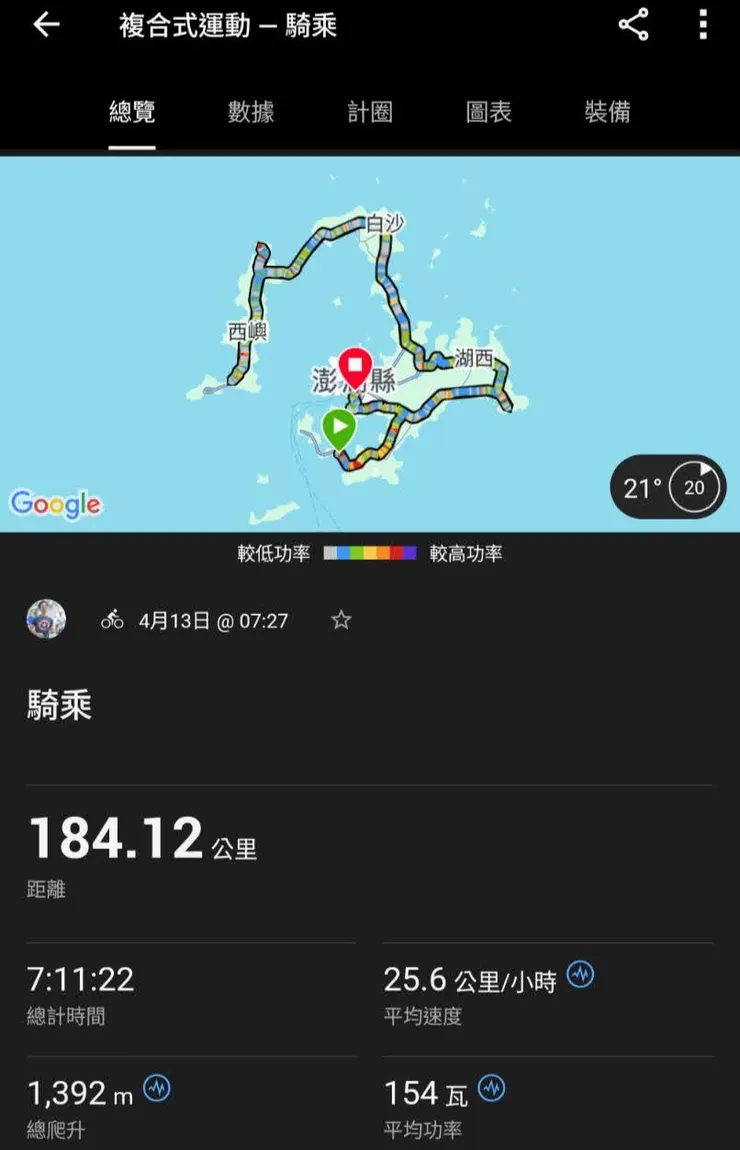The width and height of the screenshot is (740, 1150).
Task: Click the Google logo on the map
Action: point(55,505)
